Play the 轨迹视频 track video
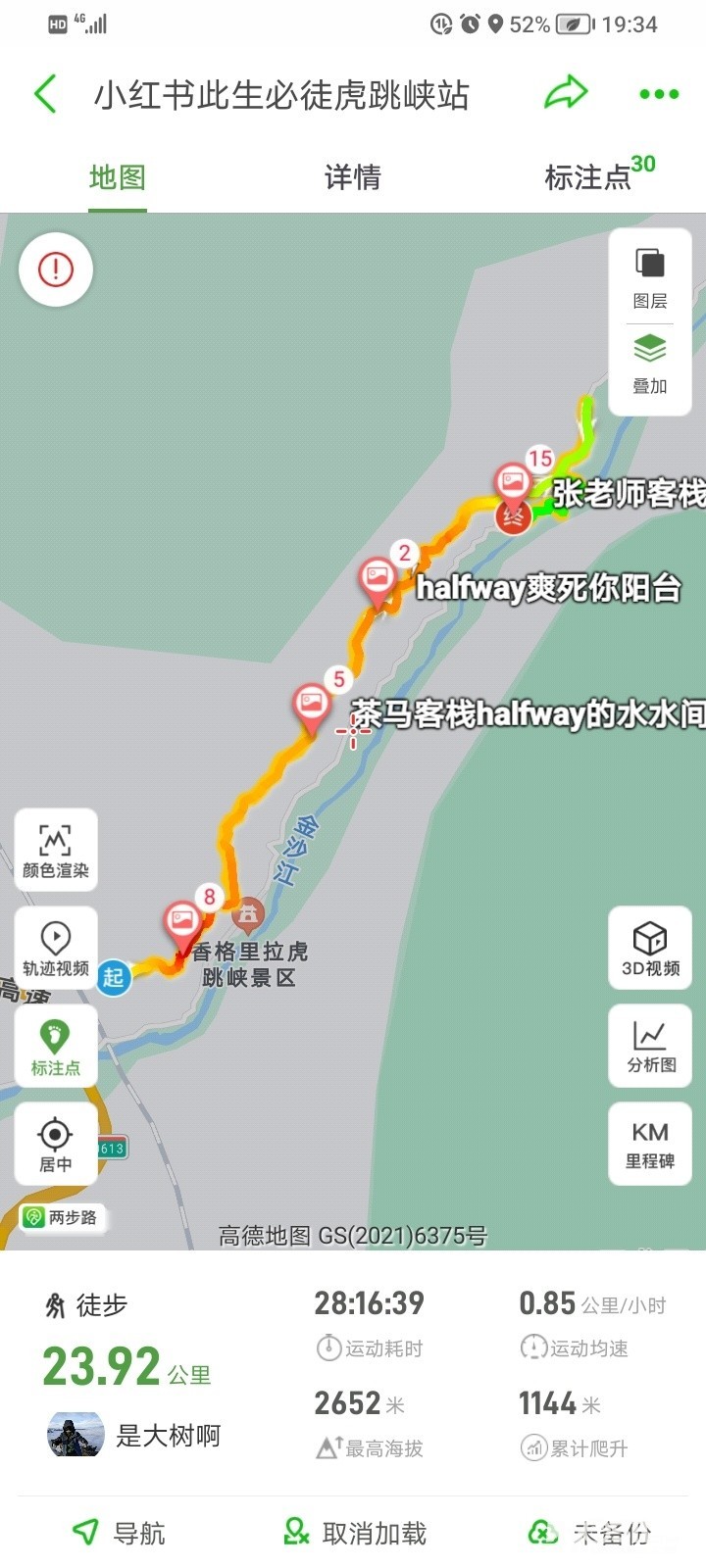Screen dimensions: 706x1568 pyautogui.click(x=56, y=949)
